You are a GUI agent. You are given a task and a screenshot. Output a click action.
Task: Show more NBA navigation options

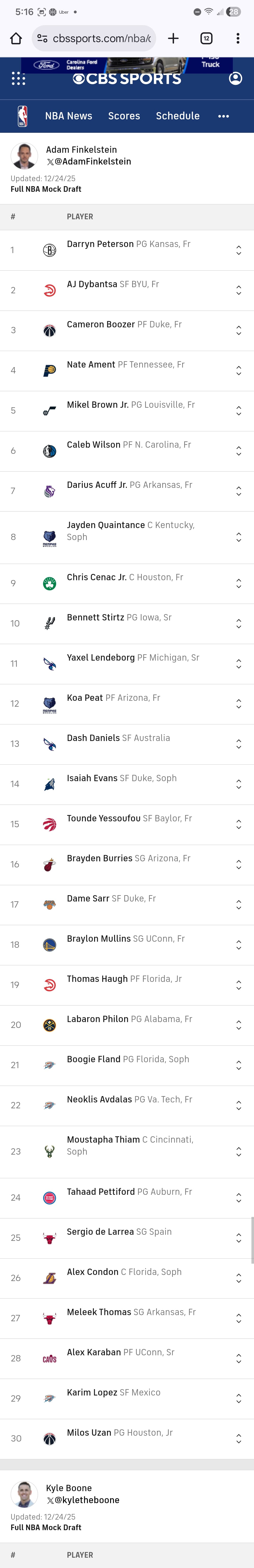[x=224, y=116]
